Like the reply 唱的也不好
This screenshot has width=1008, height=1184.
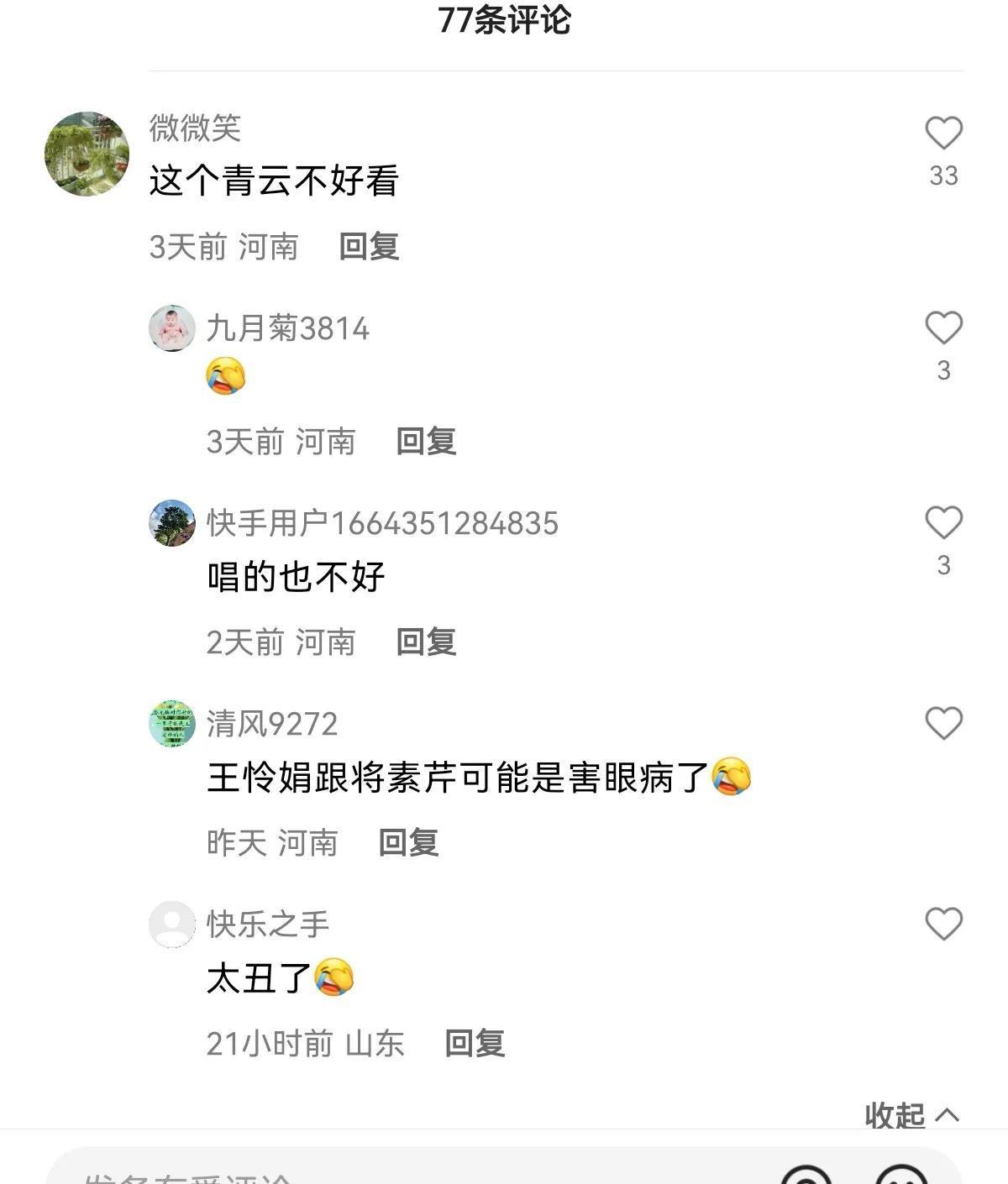click(943, 523)
